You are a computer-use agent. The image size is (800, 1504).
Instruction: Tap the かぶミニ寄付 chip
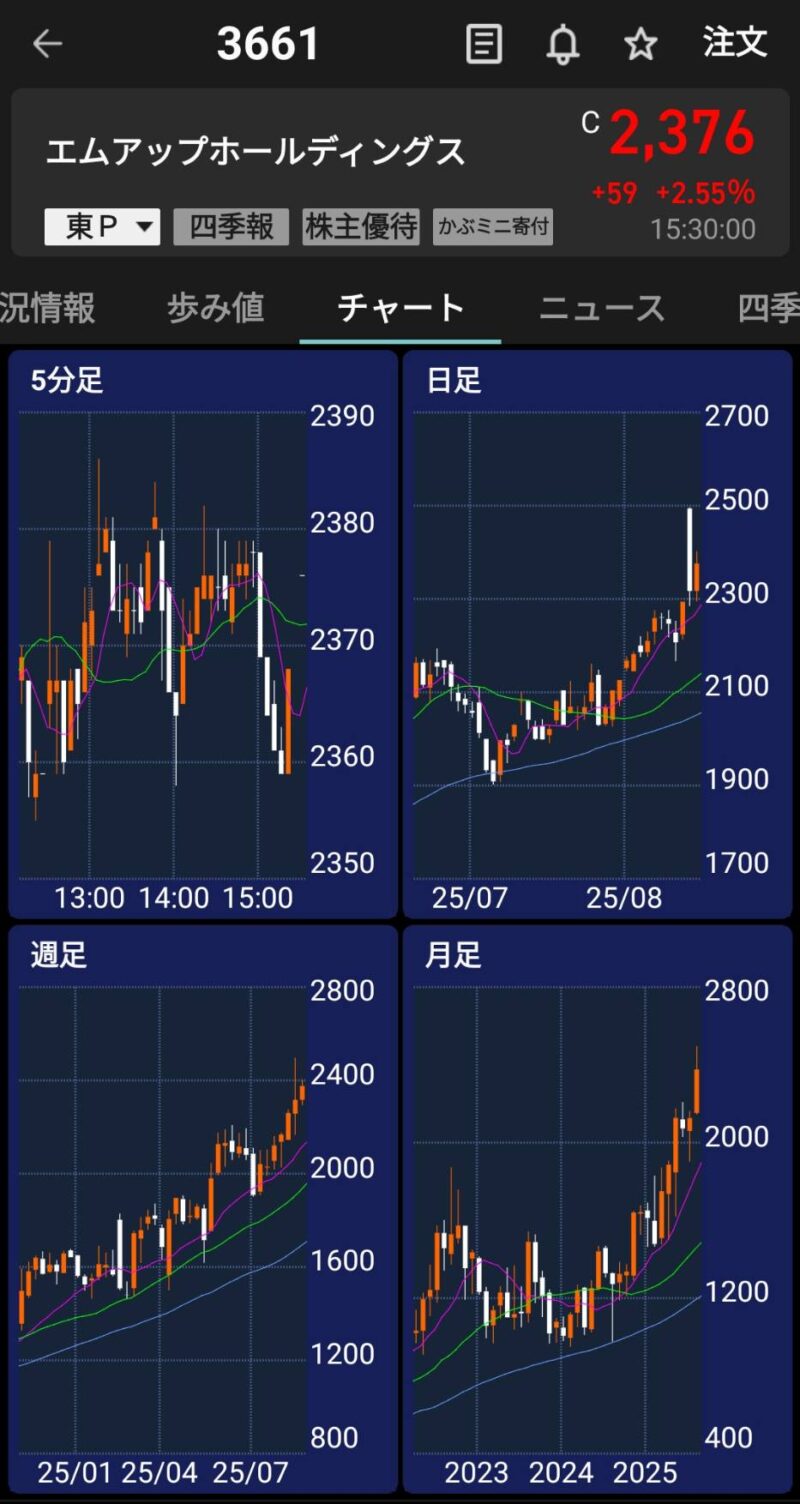[x=493, y=227]
